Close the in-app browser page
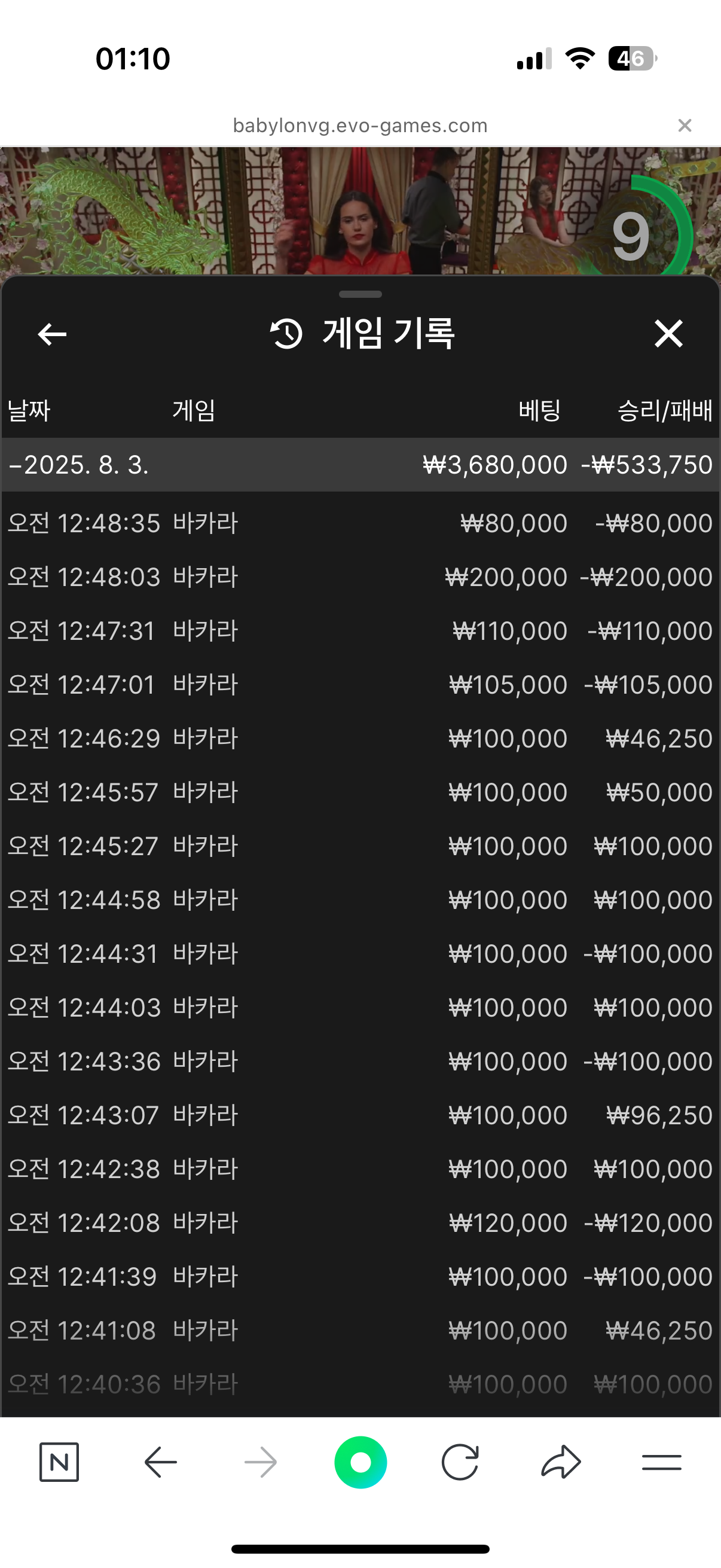The image size is (721, 1568). click(x=685, y=126)
